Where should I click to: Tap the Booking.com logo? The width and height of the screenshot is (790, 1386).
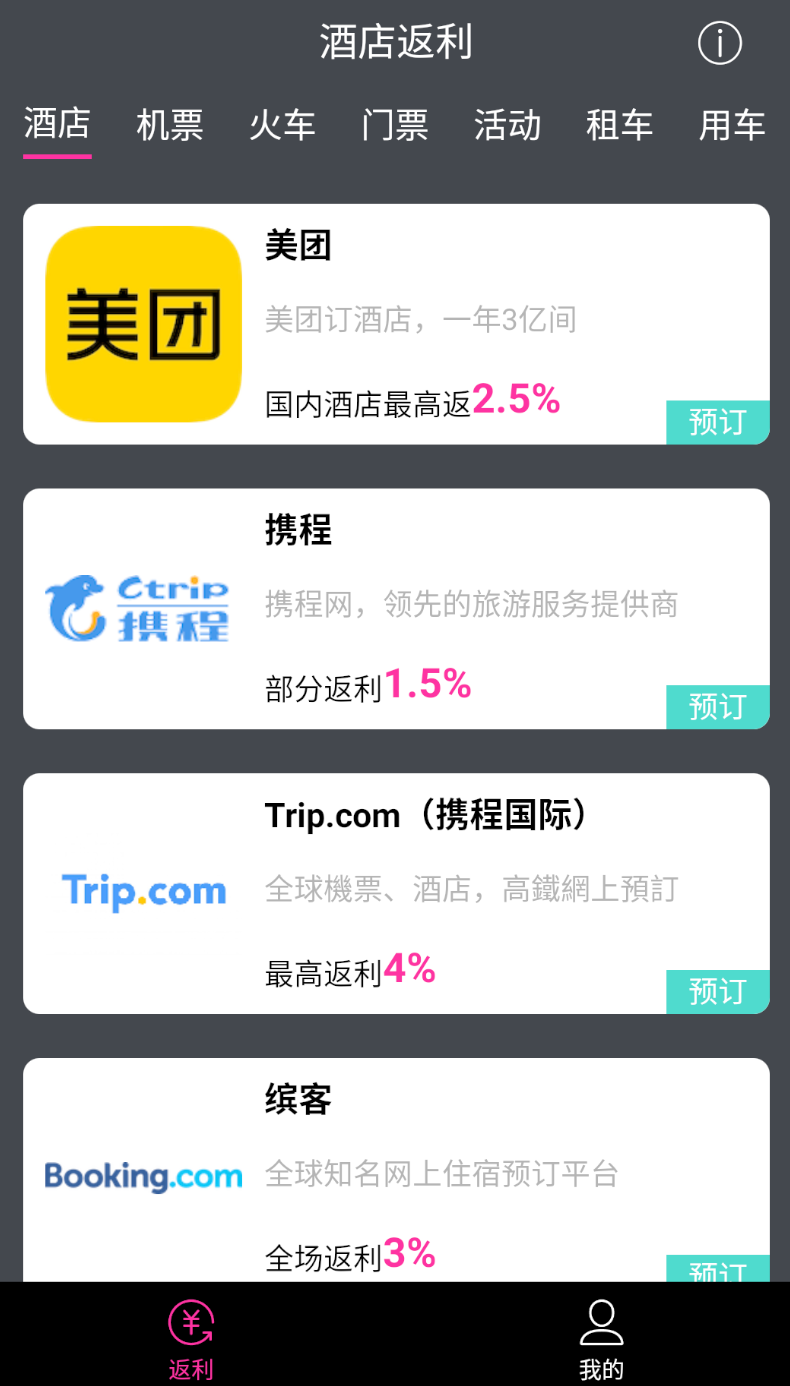(141, 1177)
